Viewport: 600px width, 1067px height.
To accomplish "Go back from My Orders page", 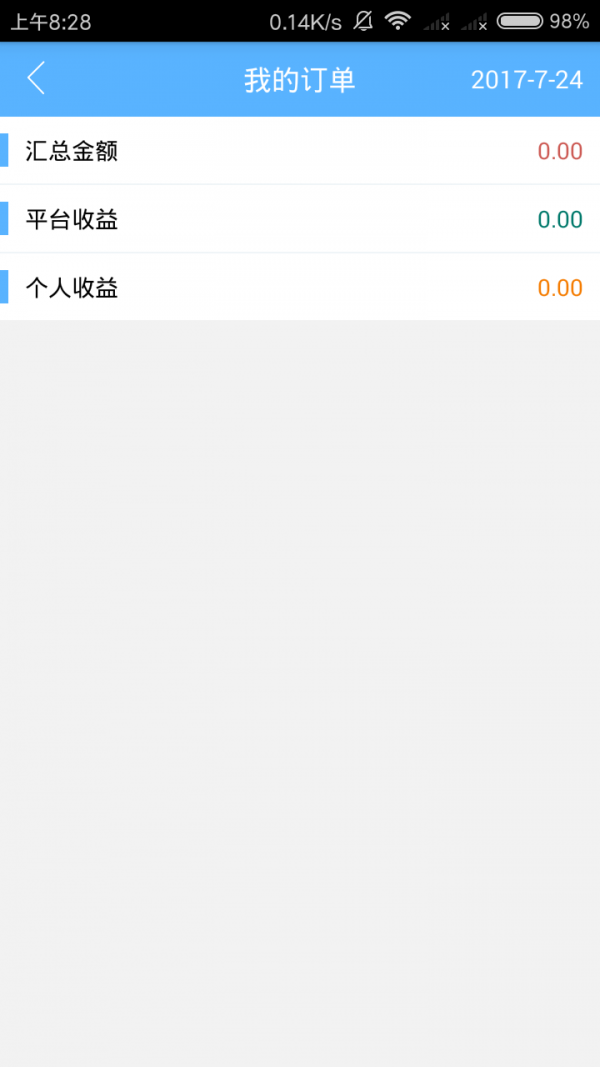I will [37, 79].
